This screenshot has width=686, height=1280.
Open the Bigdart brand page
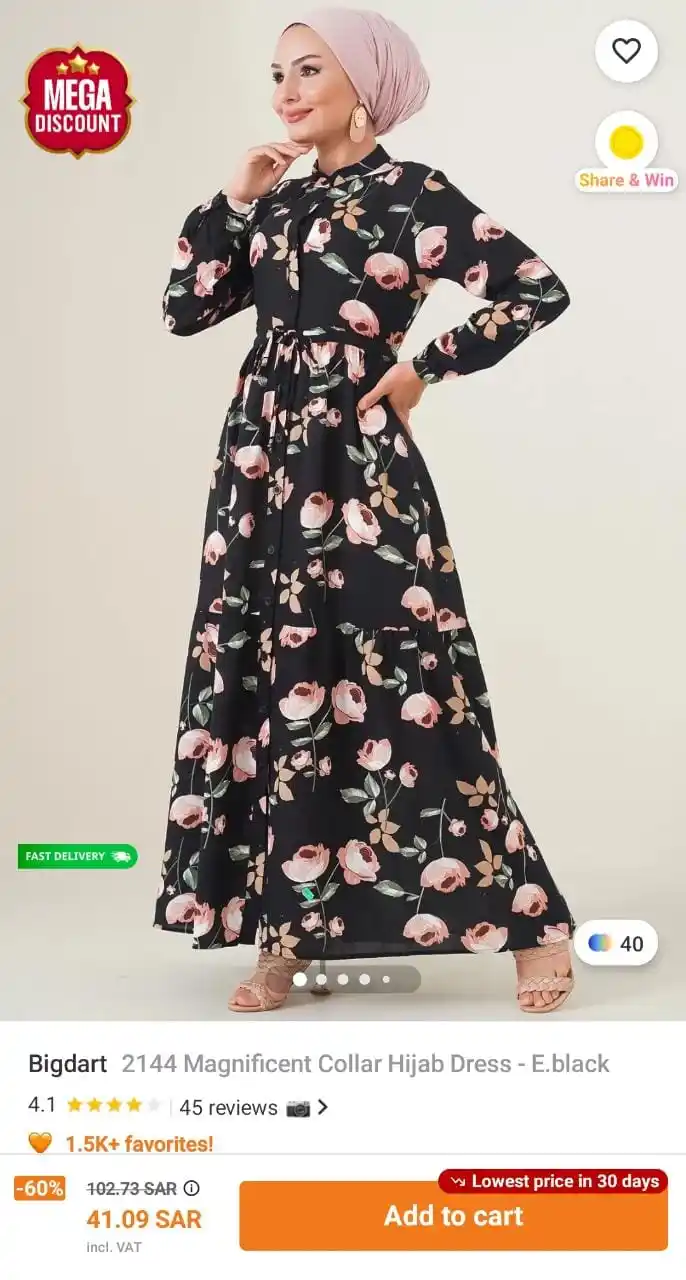67,1063
